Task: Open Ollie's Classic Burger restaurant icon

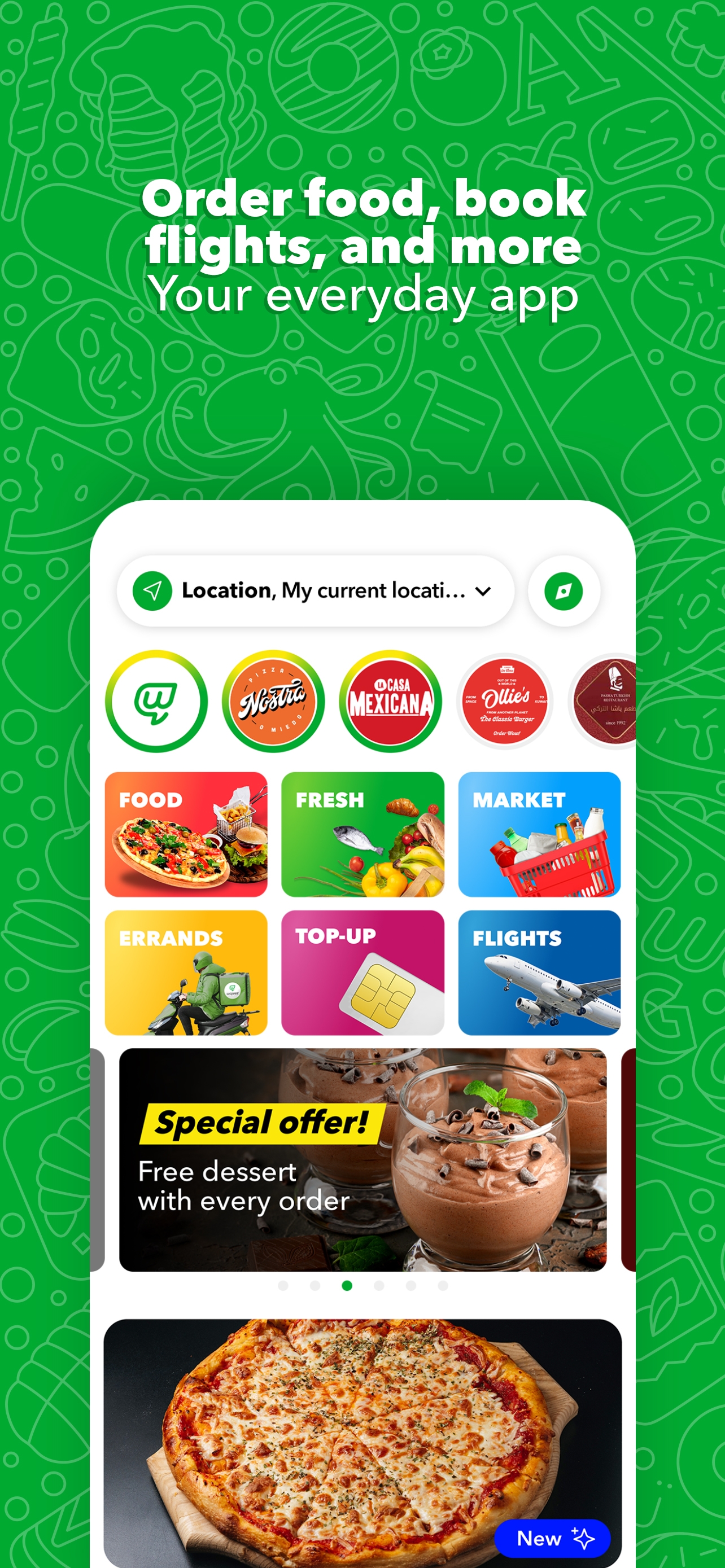Action: pos(506,700)
